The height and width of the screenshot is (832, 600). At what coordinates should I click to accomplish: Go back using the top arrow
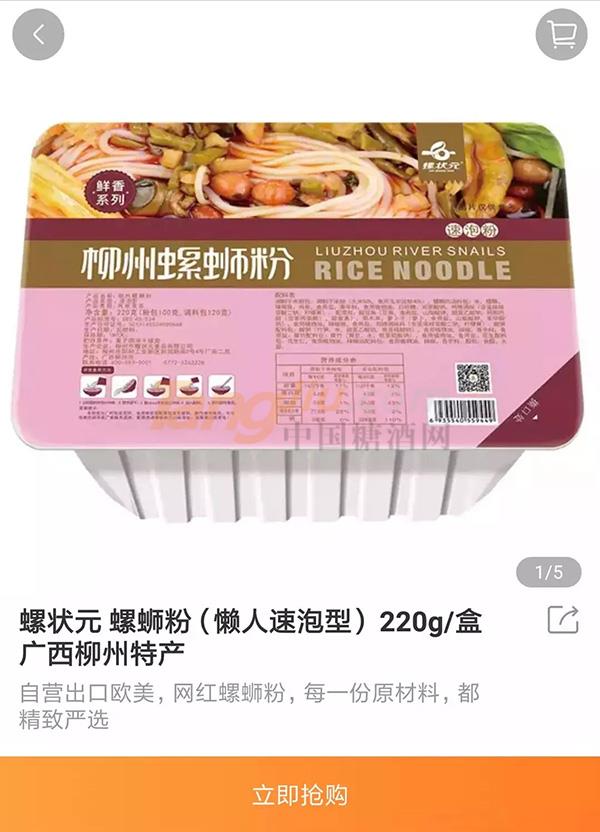click(x=38, y=35)
